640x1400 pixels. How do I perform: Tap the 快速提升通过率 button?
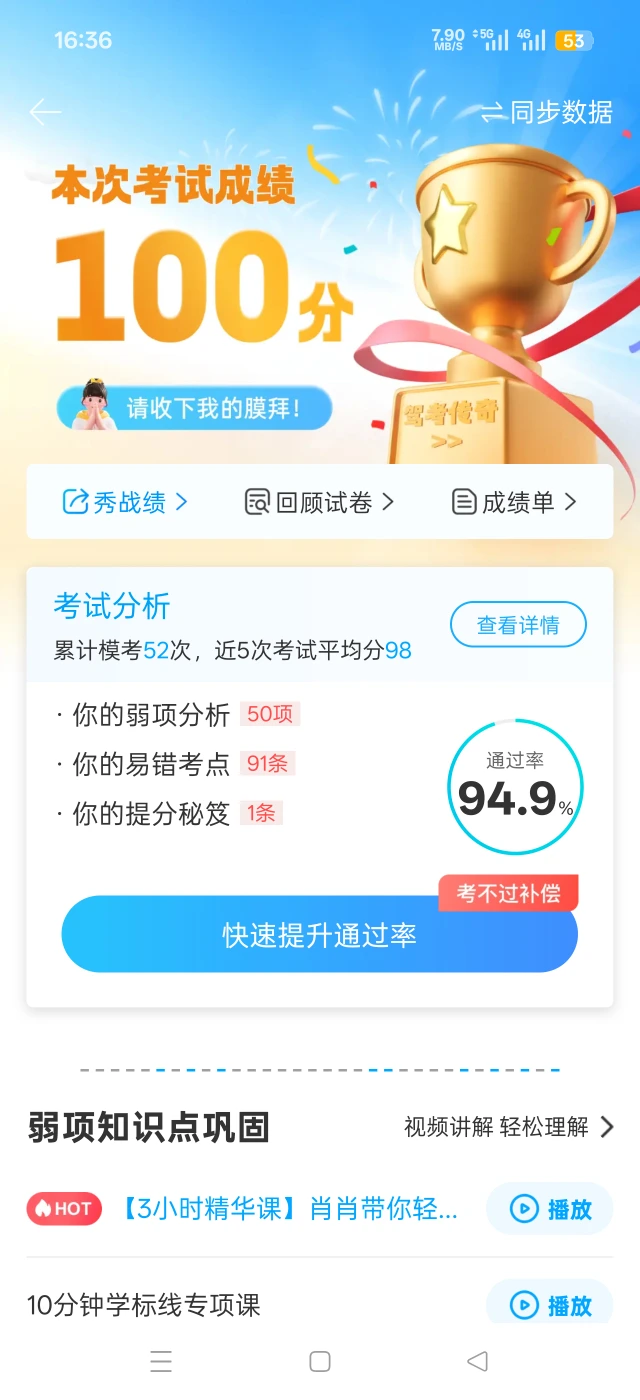pos(320,935)
